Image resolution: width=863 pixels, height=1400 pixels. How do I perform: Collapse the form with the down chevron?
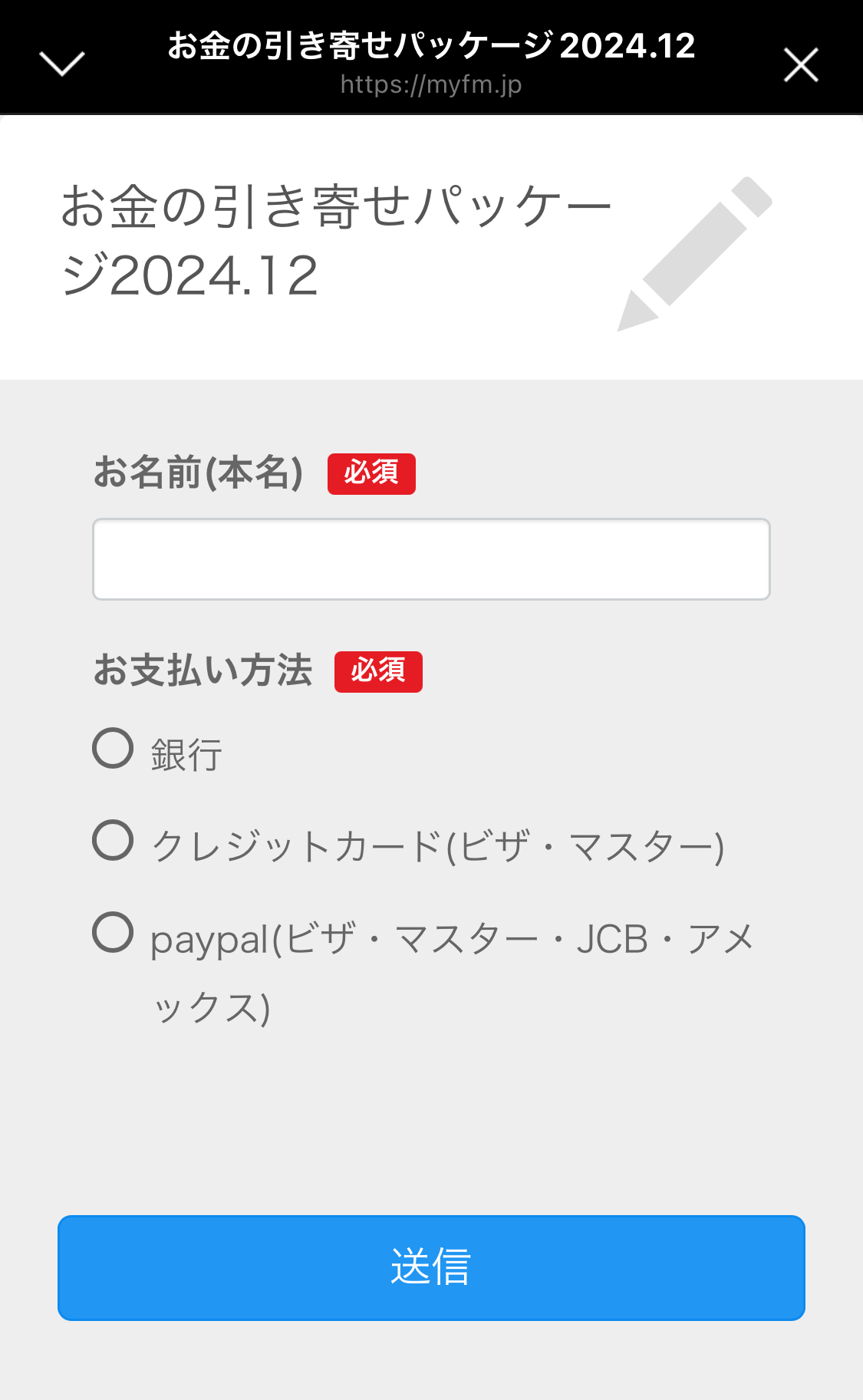point(60,64)
